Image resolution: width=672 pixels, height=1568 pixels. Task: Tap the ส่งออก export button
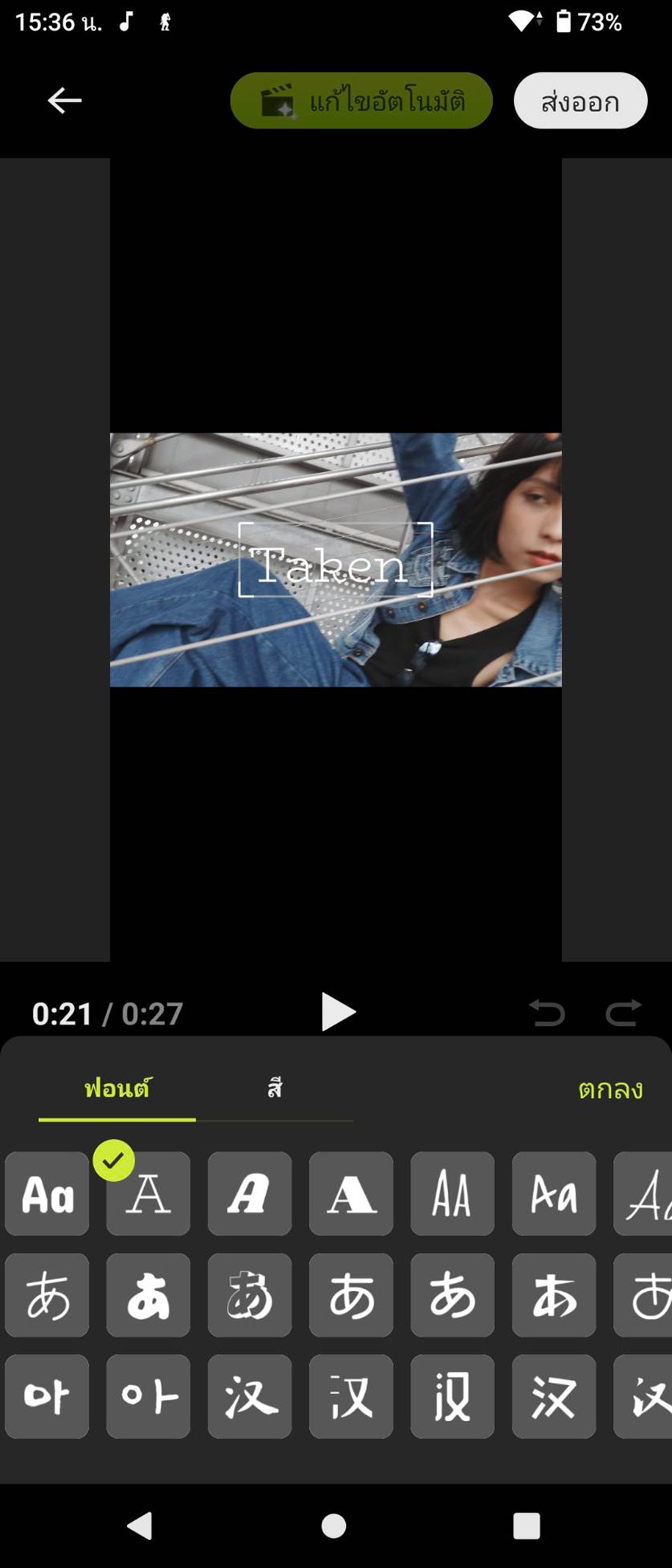[580, 100]
